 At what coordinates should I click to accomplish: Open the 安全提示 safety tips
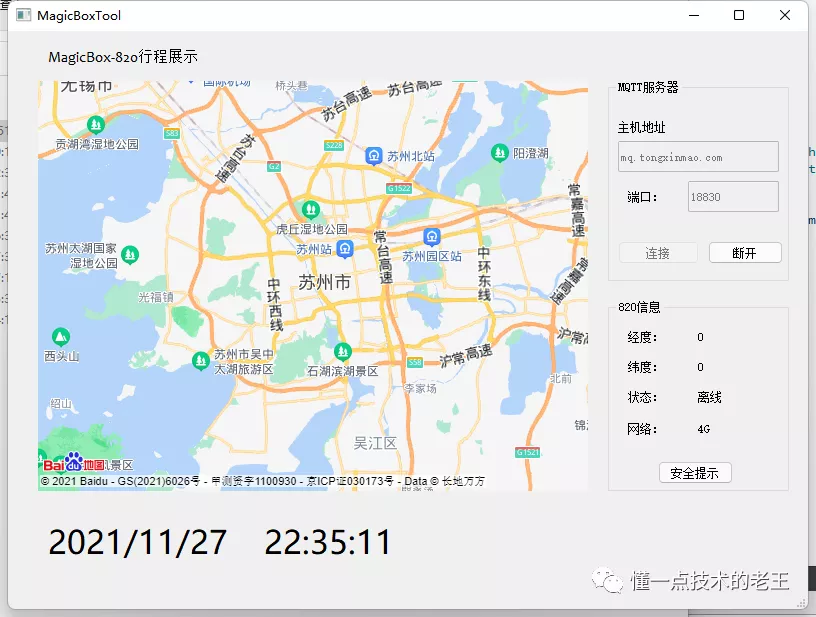695,473
